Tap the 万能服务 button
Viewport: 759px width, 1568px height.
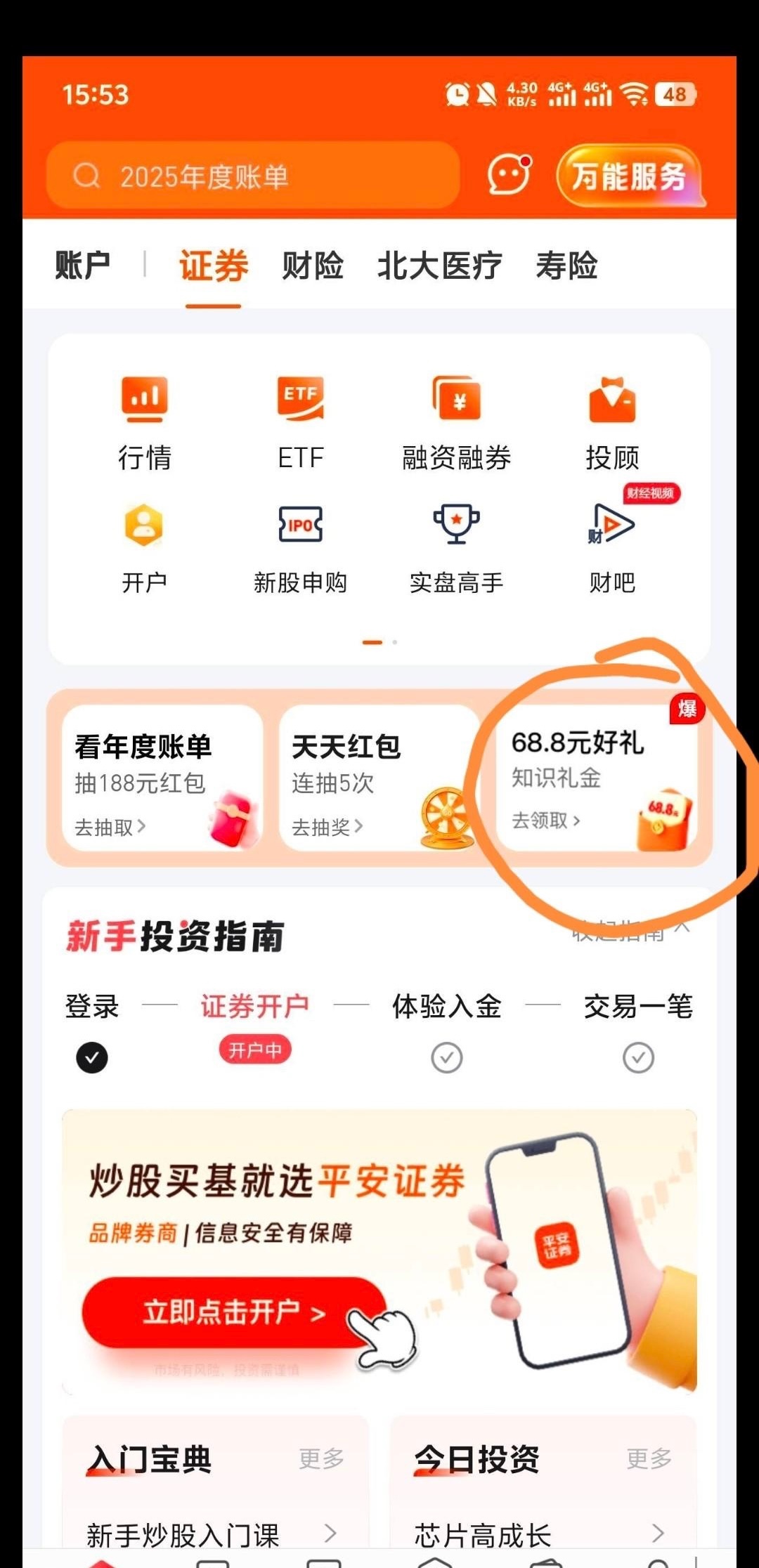coord(629,176)
